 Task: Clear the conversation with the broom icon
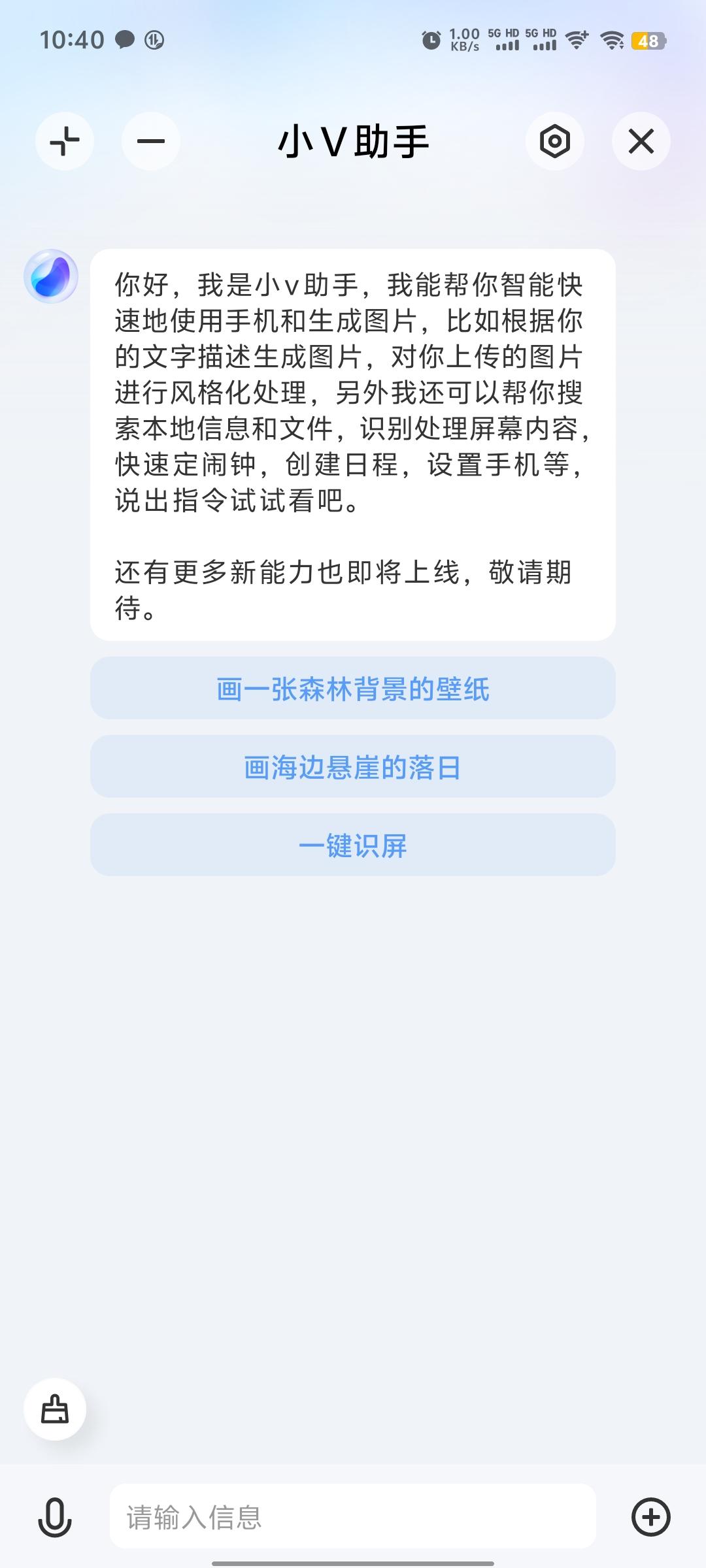click(x=55, y=1409)
